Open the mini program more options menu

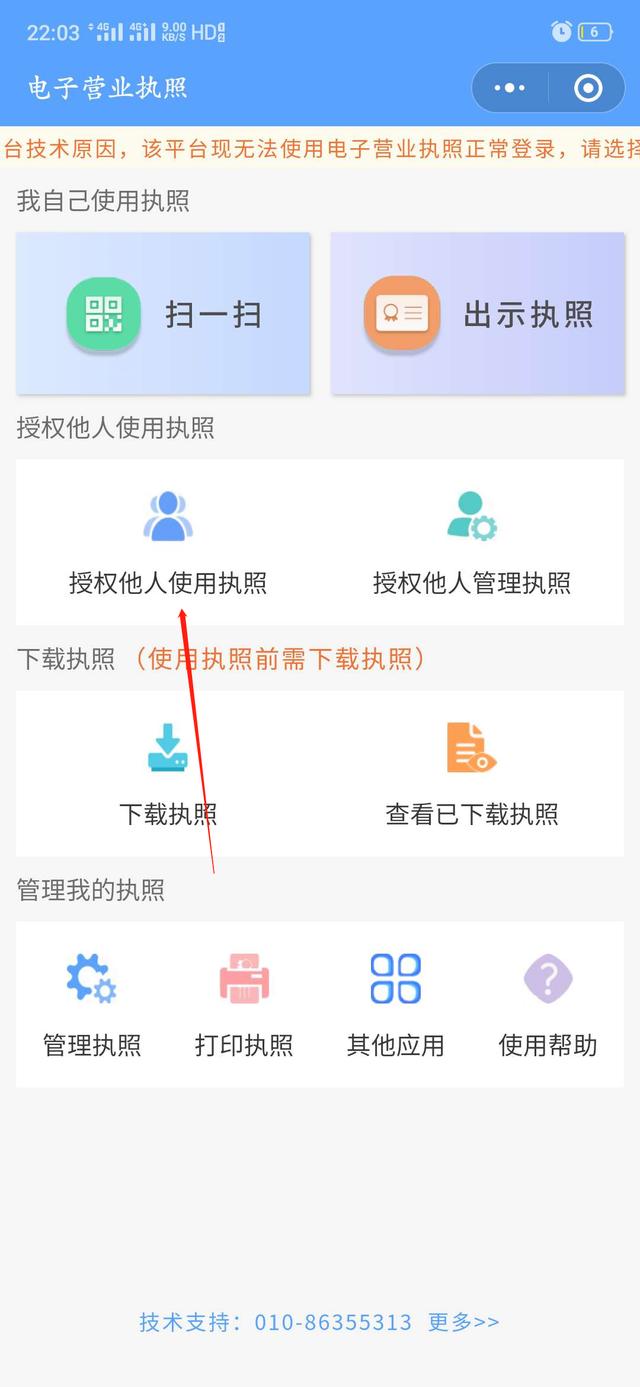[x=510, y=88]
